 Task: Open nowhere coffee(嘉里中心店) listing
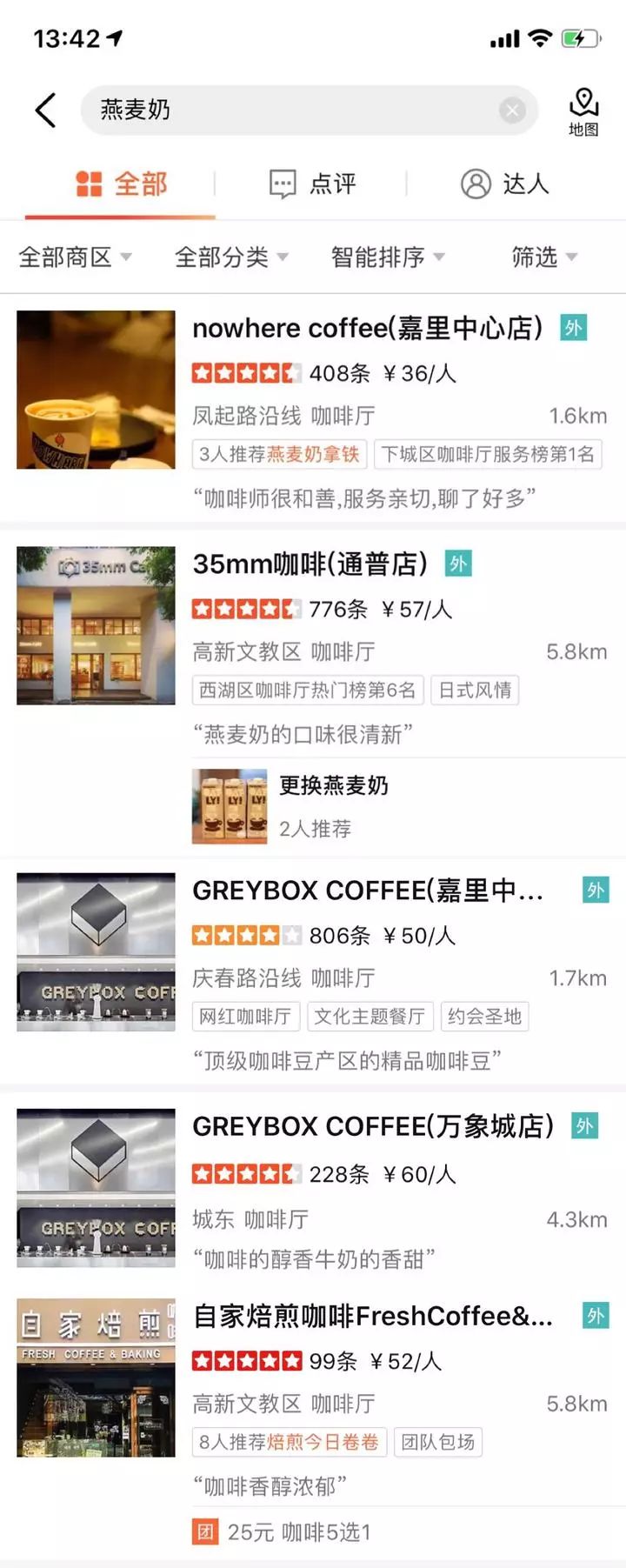(x=369, y=329)
